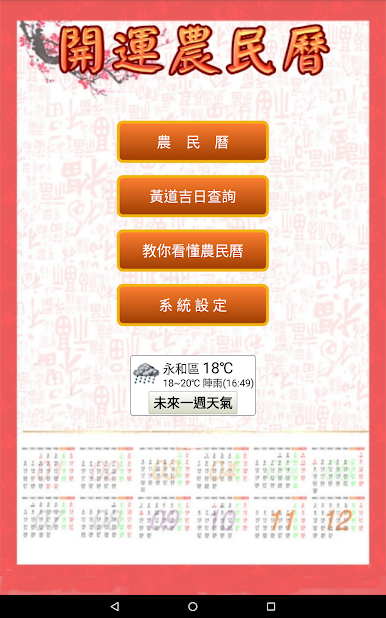The width and height of the screenshot is (386, 618).
Task: Return to the home screen
Action: 193,606
